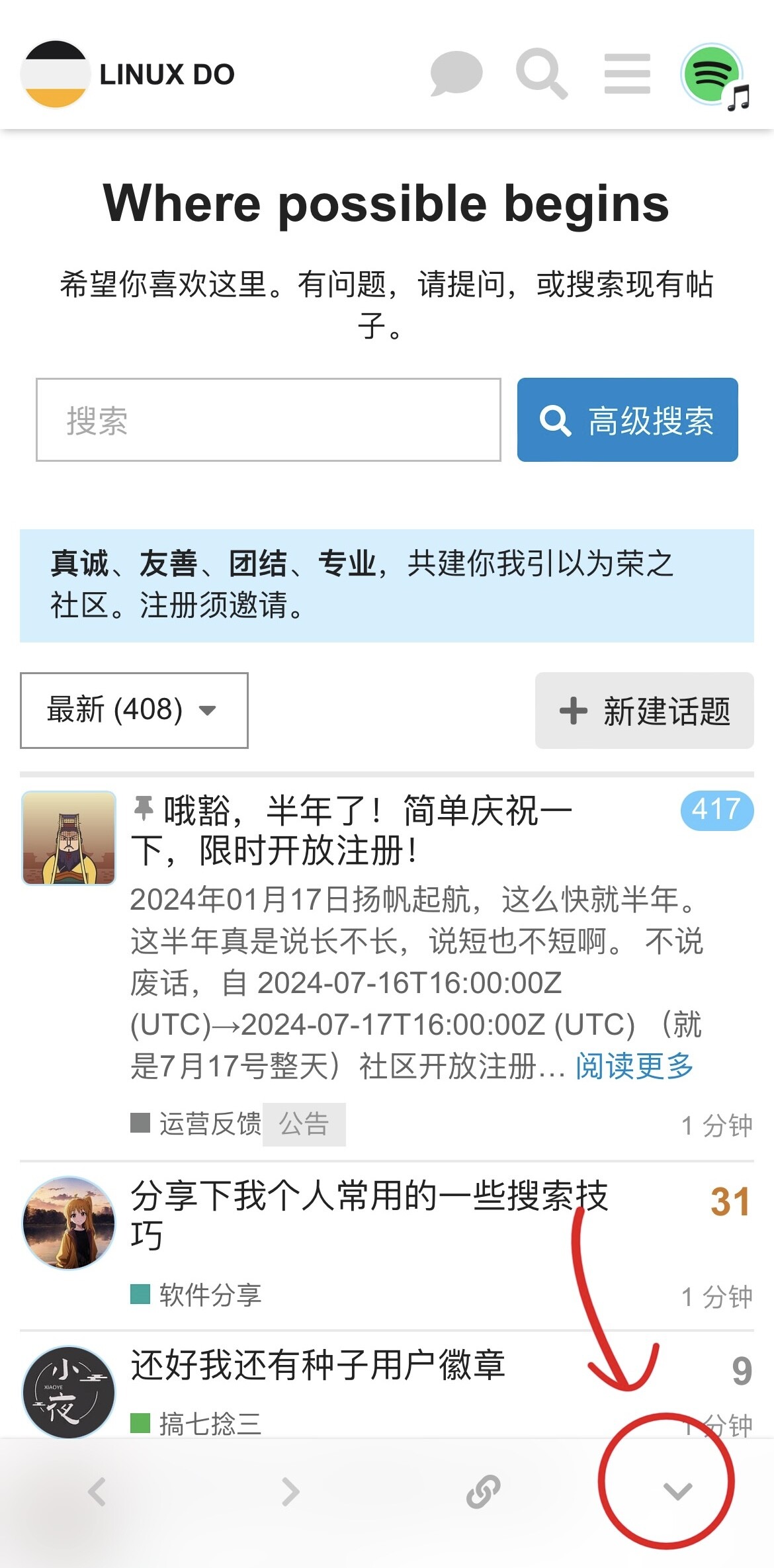Viewport: 774px width, 1568px height.
Task: Collapse the bar with the down chevron
Action: point(677,1492)
